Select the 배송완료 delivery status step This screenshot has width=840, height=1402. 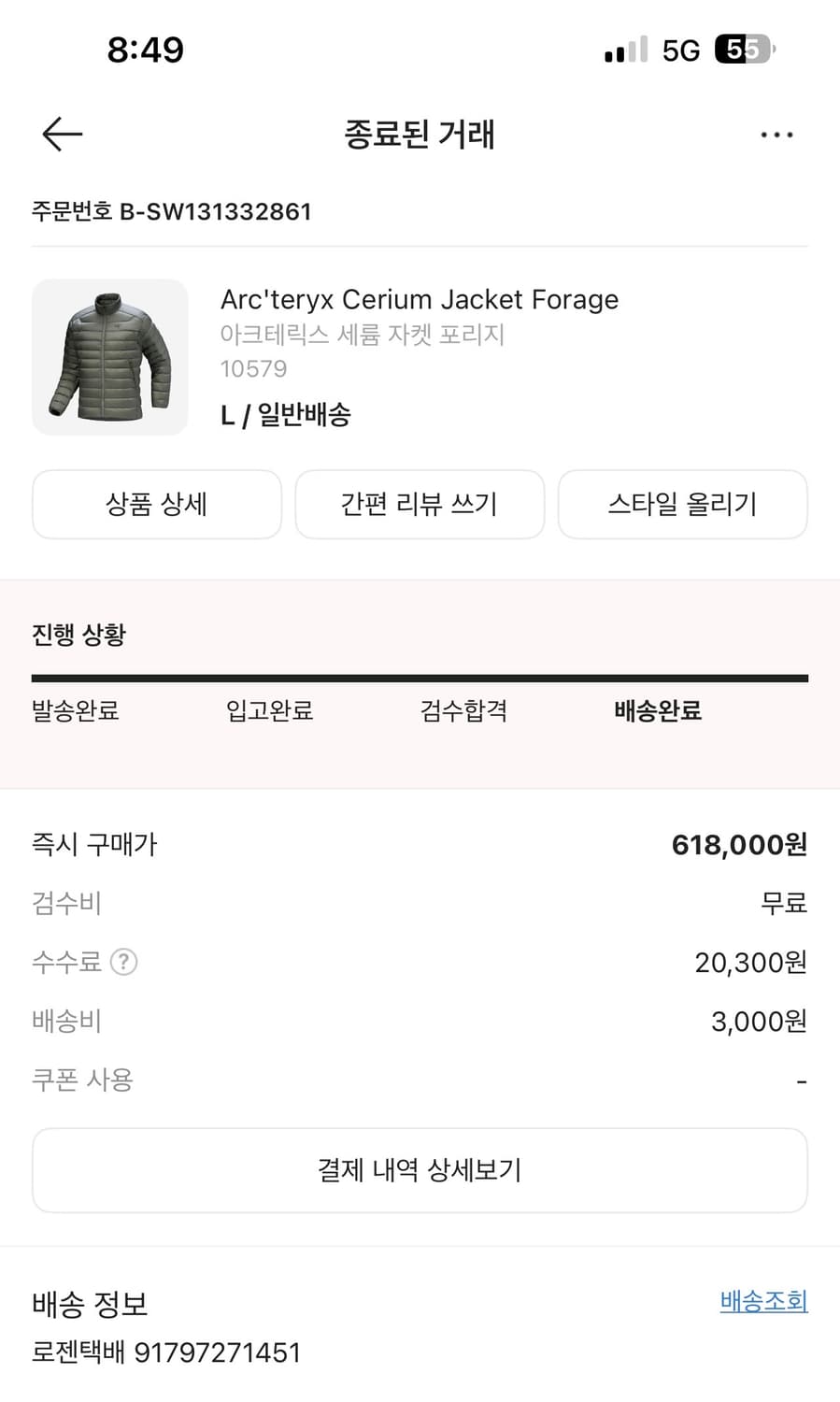click(658, 711)
